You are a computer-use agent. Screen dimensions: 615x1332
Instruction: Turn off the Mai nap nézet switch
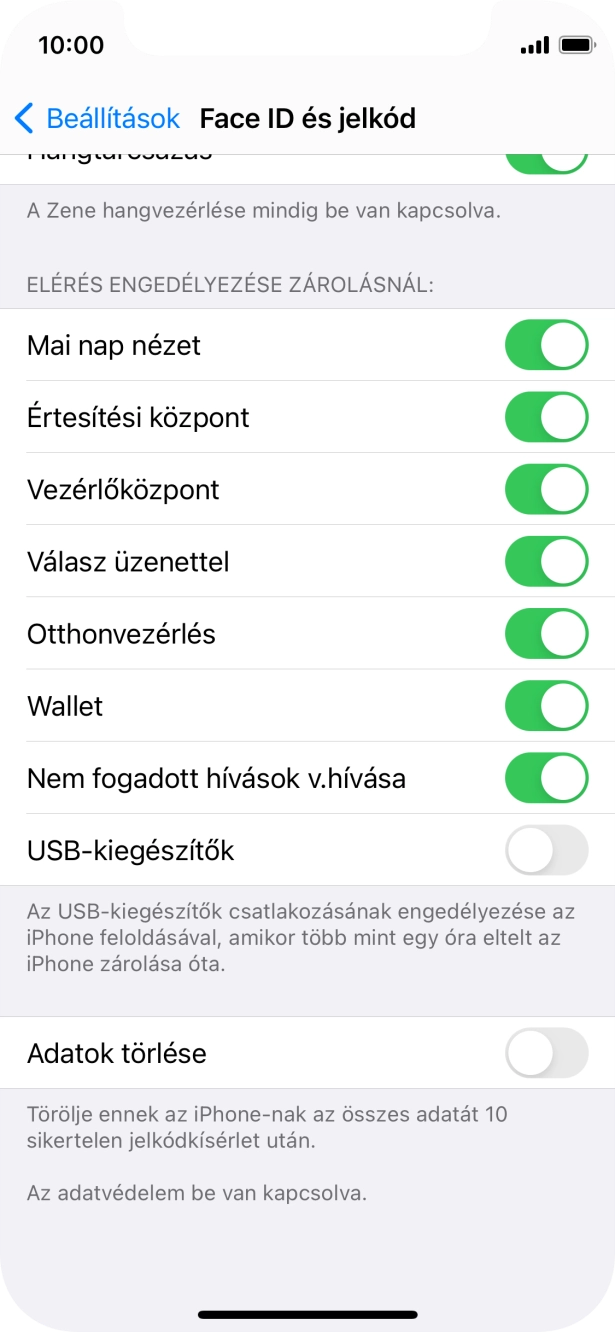point(546,346)
